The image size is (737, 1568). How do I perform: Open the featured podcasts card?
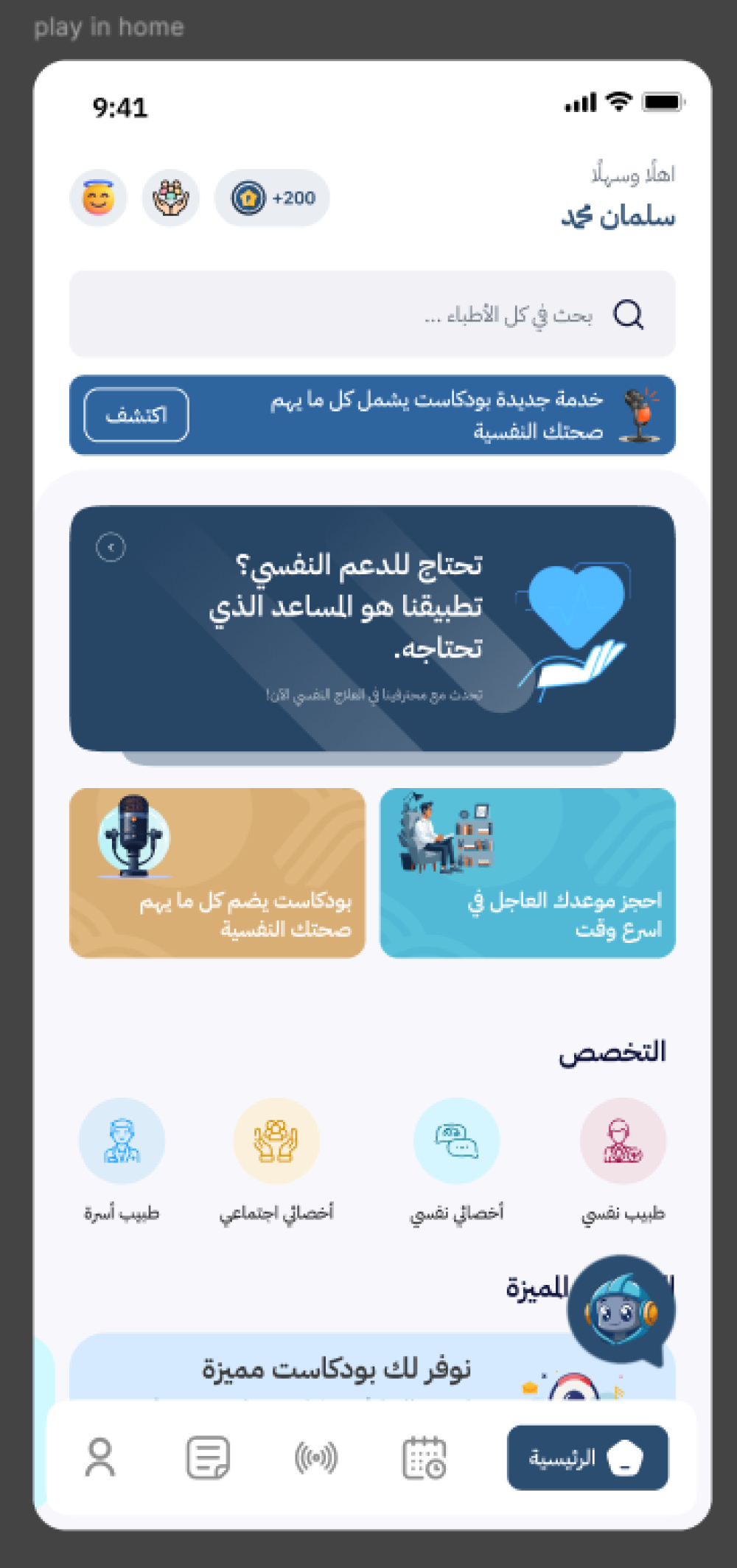tap(335, 1368)
